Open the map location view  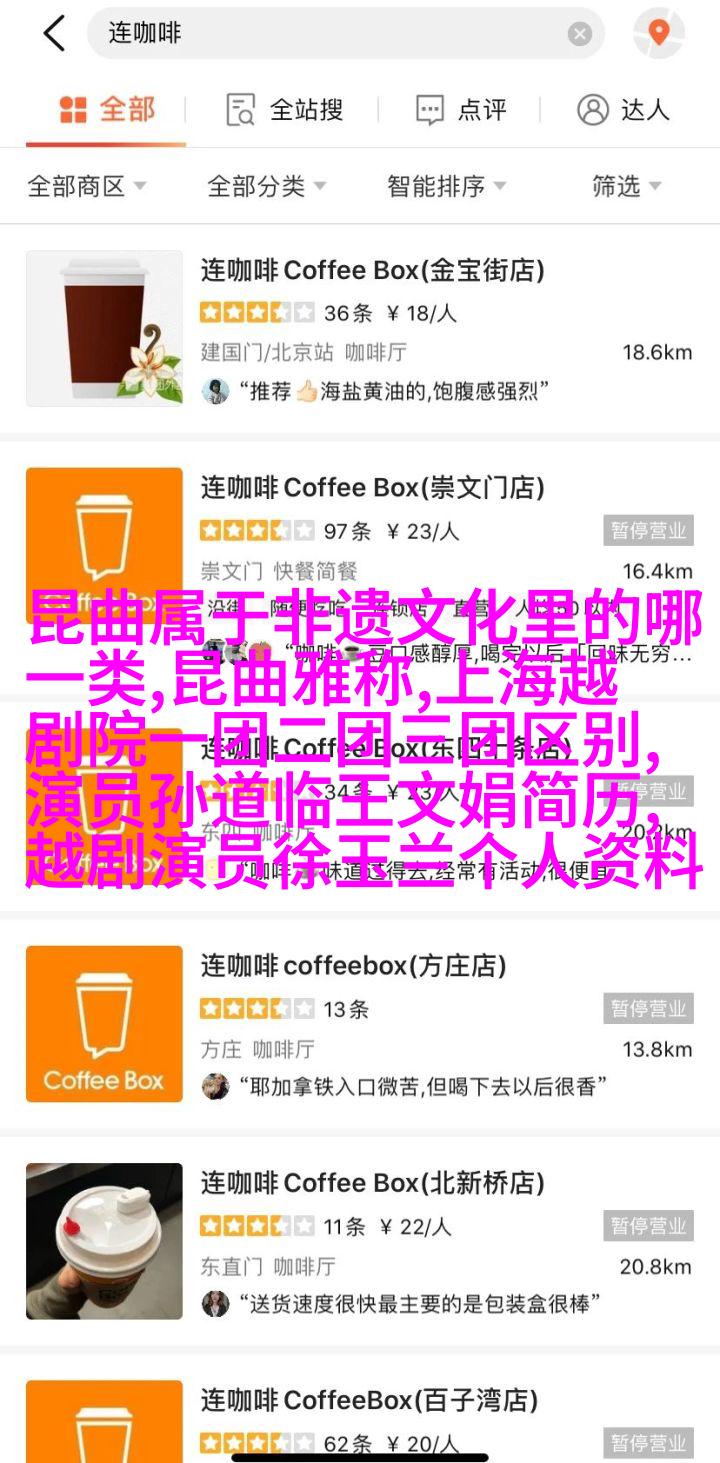click(658, 34)
